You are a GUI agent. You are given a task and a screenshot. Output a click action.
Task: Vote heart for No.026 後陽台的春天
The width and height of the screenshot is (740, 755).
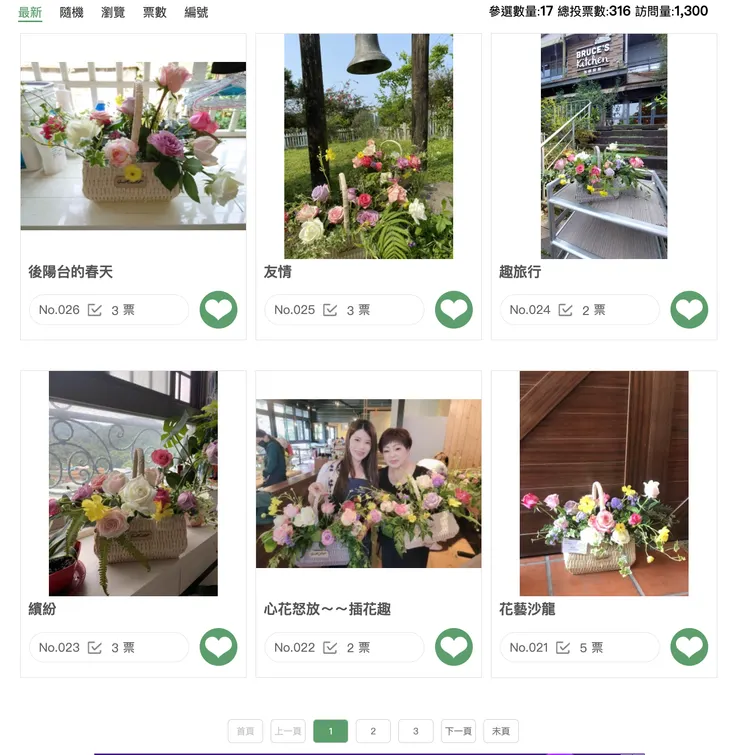[218, 310]
